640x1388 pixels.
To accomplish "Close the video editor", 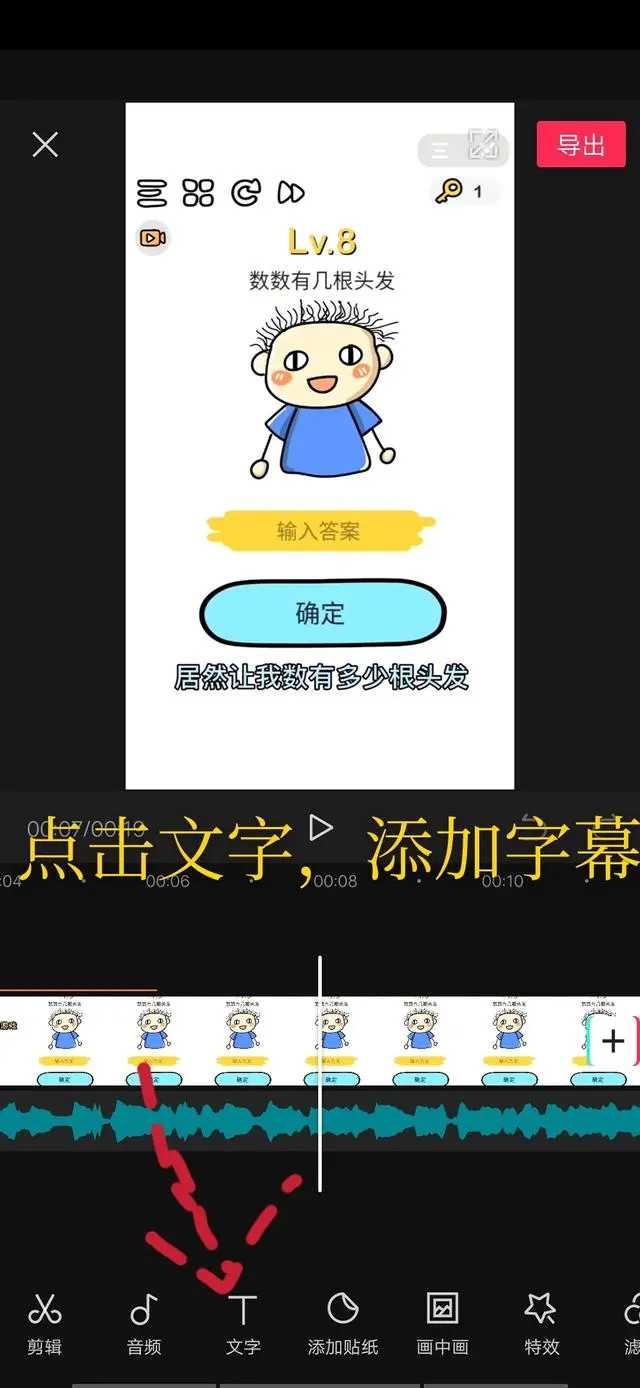I will click(x=45, y=145).
